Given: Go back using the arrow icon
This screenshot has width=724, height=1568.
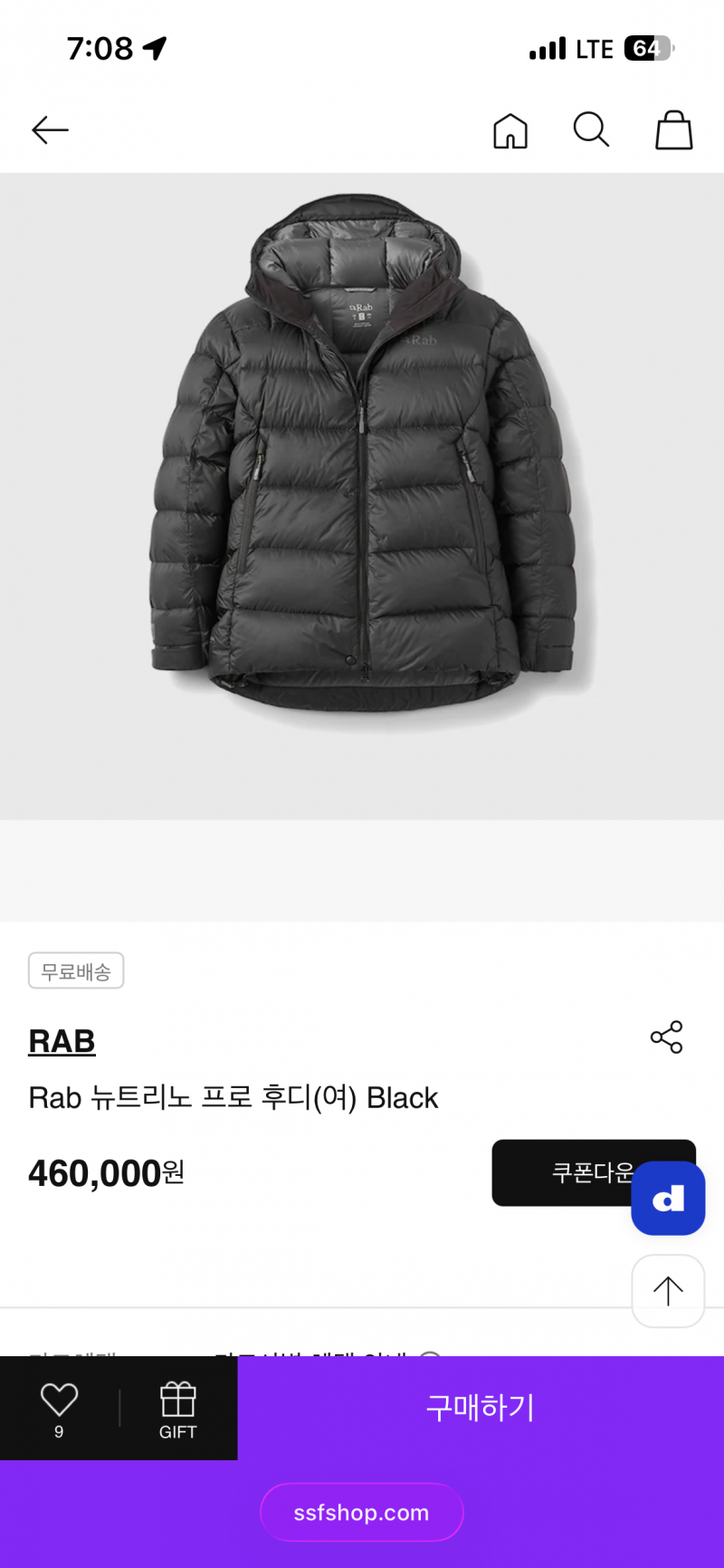Looking at the screenshot, I should click(x=50, y=130).
